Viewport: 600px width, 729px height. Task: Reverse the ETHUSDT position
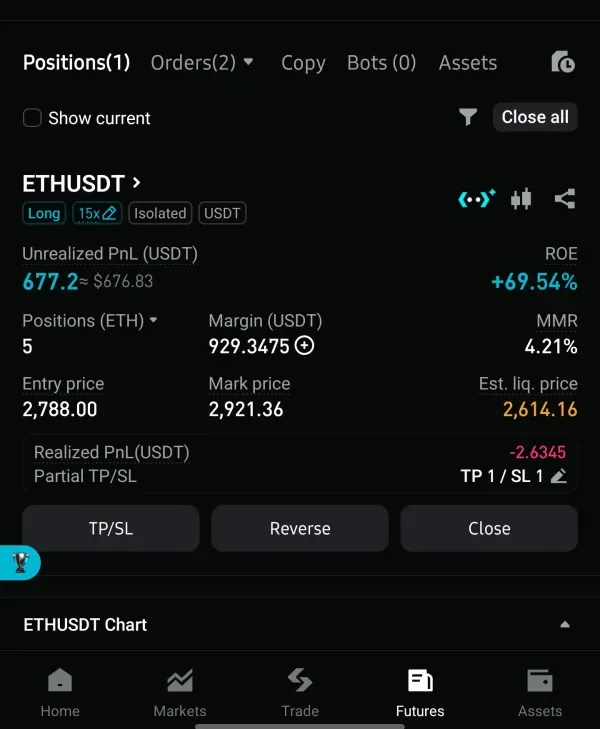tap(300, 528)
